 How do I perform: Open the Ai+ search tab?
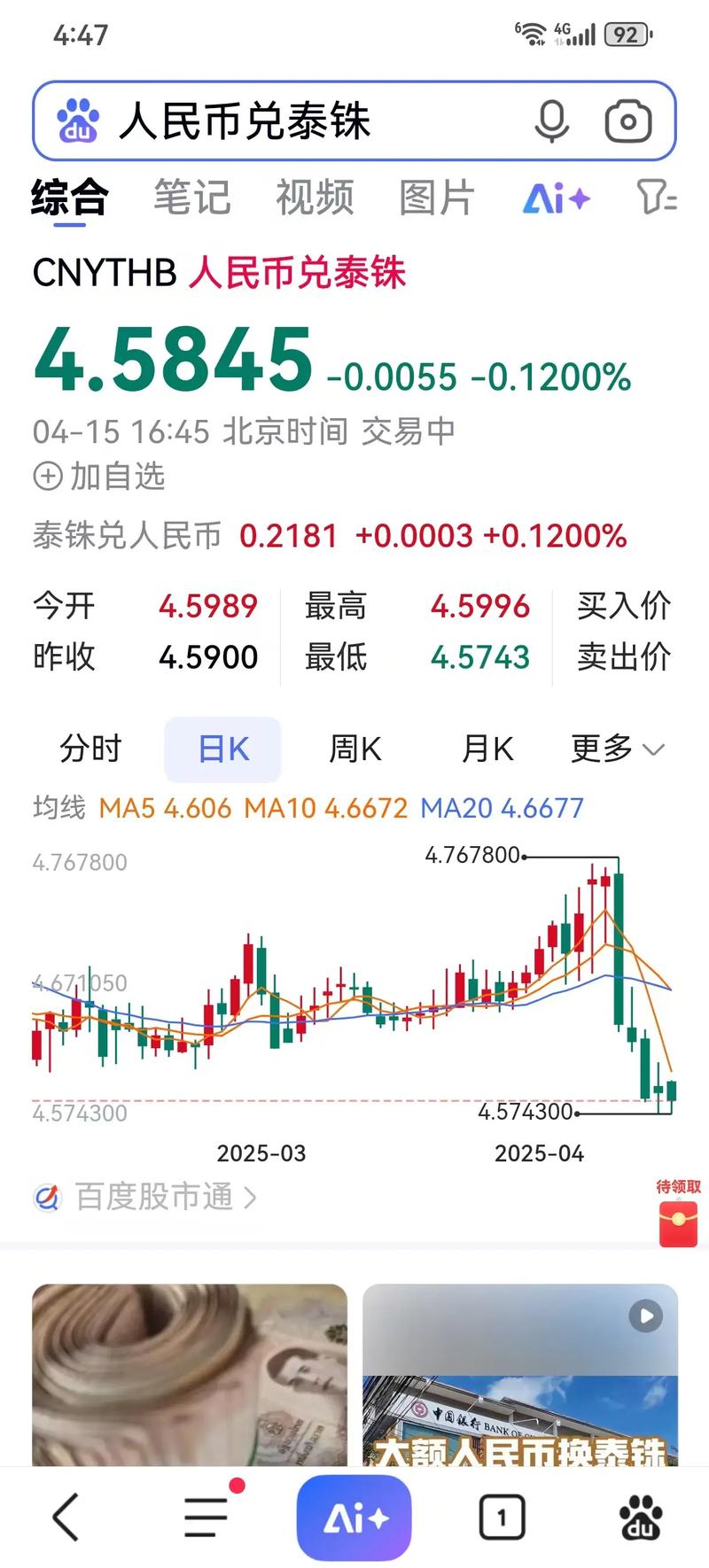point(556,198)
